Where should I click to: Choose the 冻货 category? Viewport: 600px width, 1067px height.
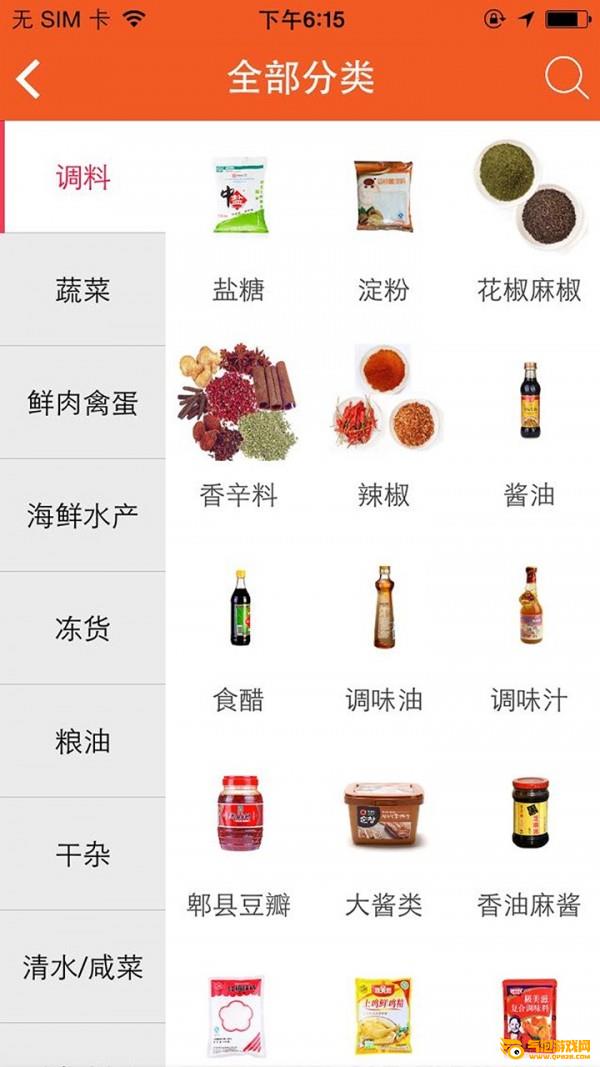click(x=83, y=629)
